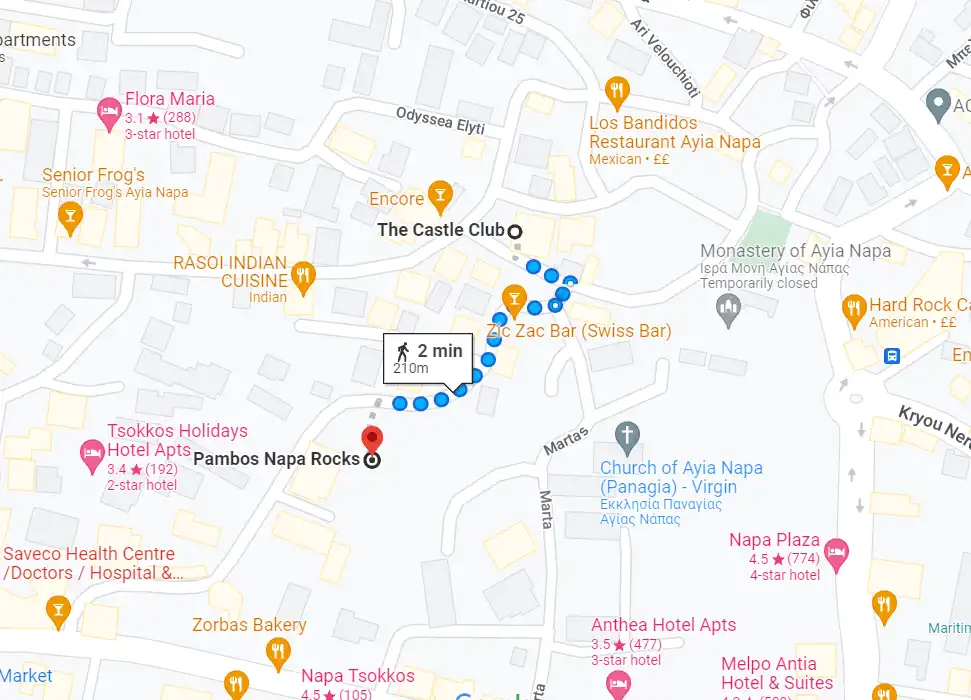Image resolution: width=971 pixels, height=700 pixels.
Task: Tap the red Pambos Napa Rocks destination pin
Action: [372, 440]
